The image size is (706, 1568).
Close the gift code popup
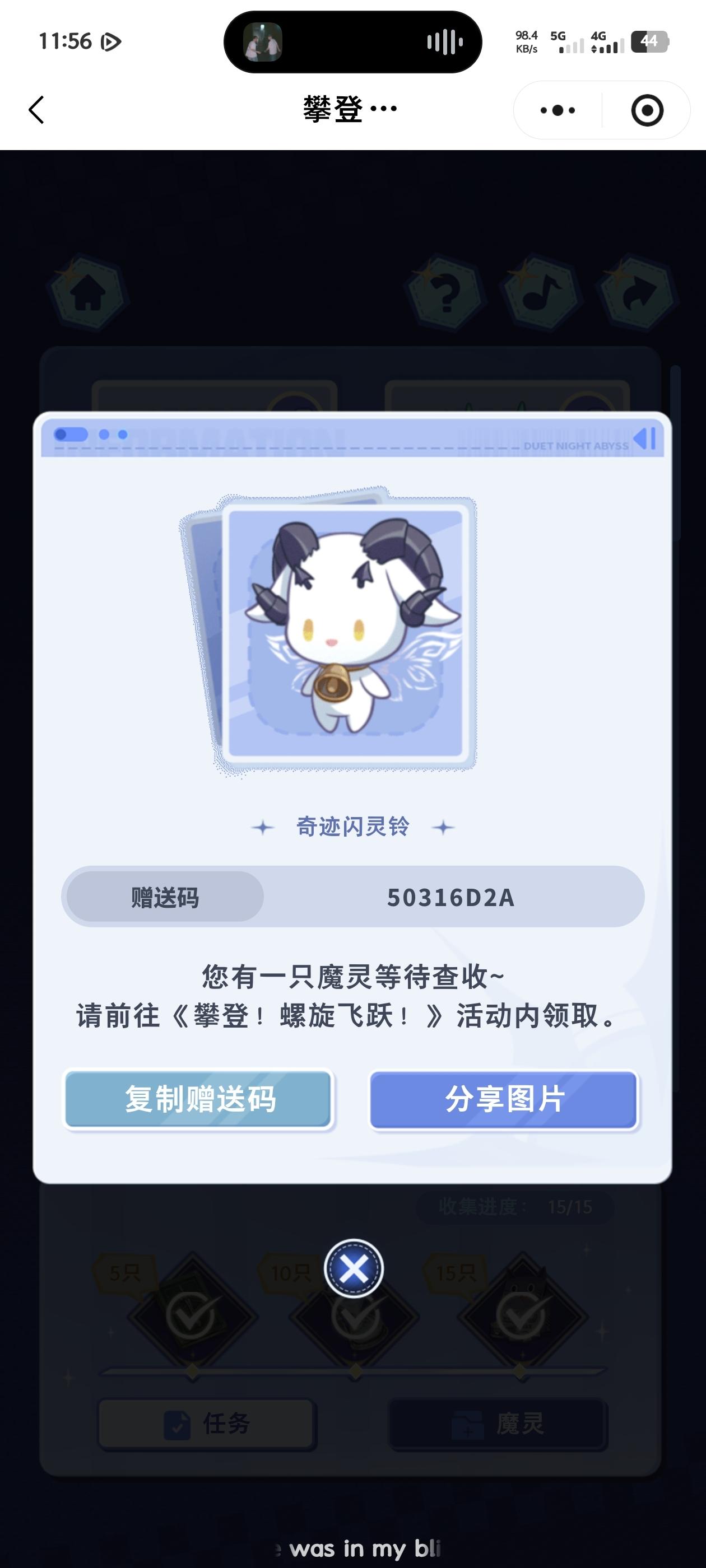pyautogui.click(x=354, y=1268)
